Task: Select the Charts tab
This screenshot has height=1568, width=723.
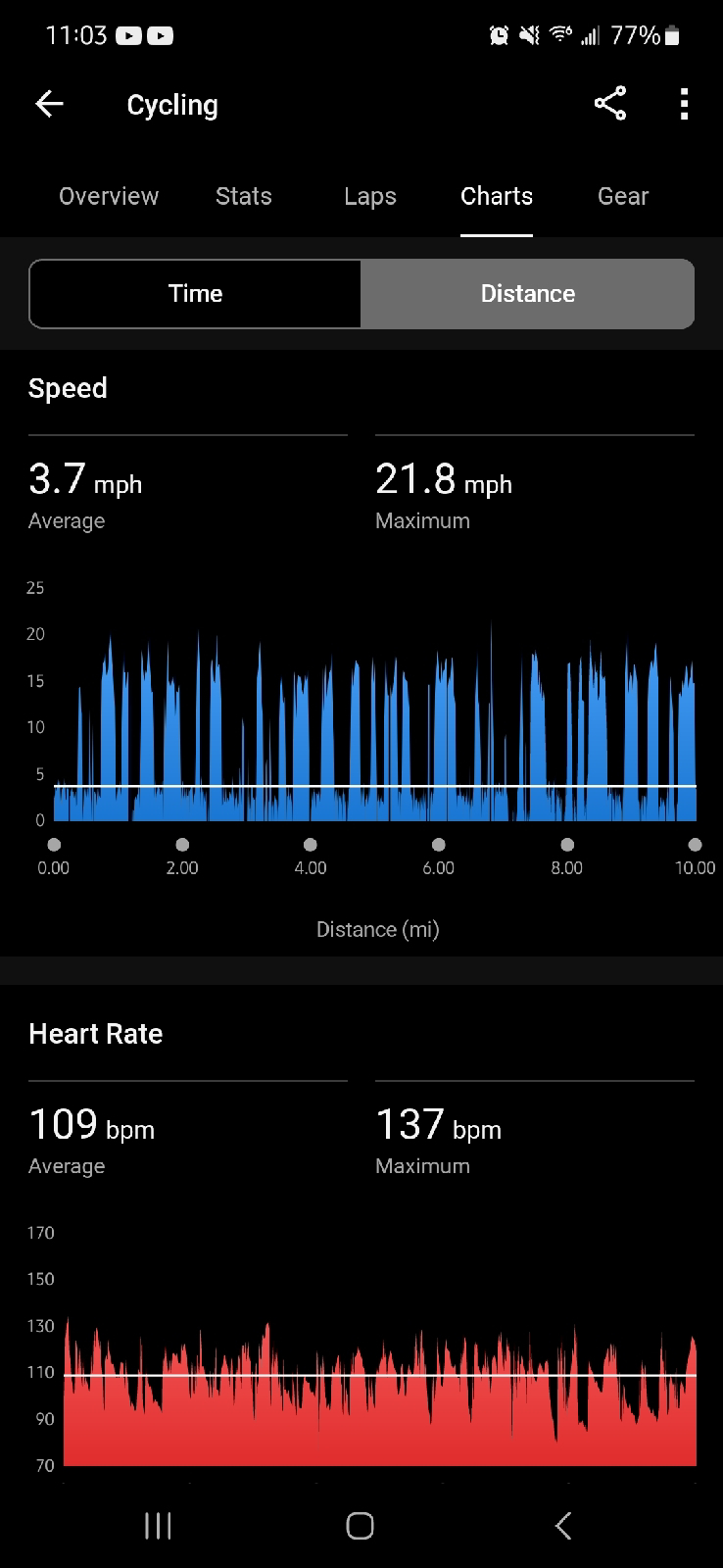Action: (496, 196)
